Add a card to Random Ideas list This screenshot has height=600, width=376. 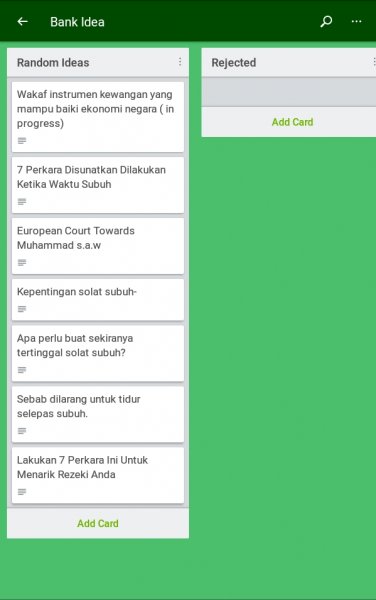pyautogui.click(x=98, y=523)
